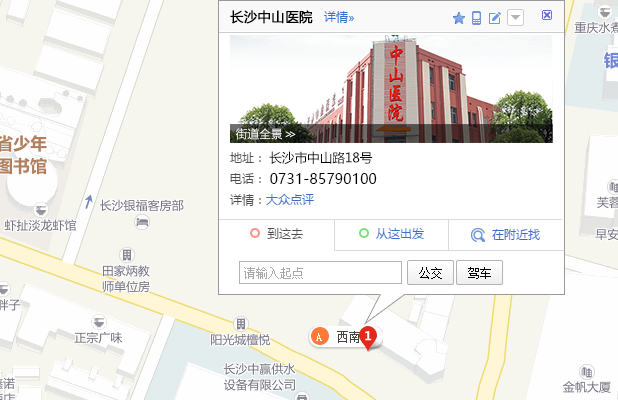The width and height of the screenshot is (618, 400).
Task: Get 驾车 driving directions
Action: coord(479,272)
